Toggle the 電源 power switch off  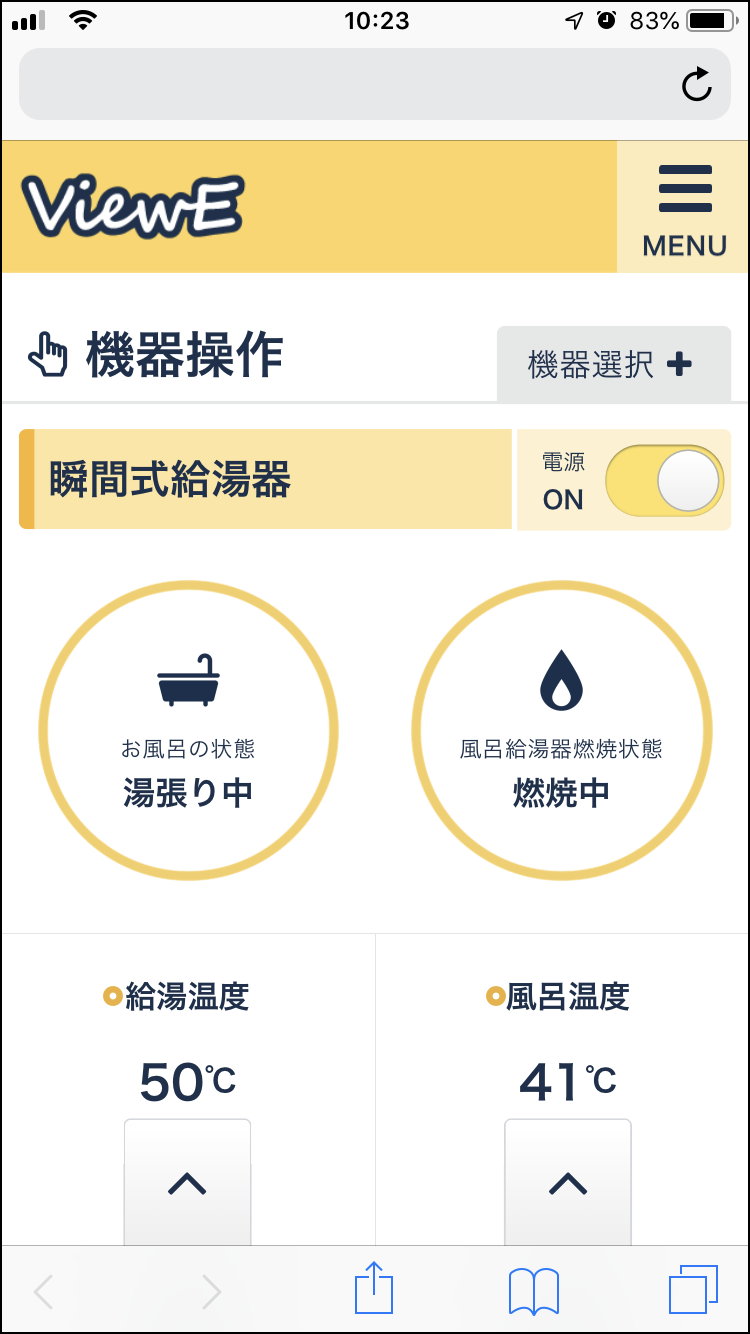coord(664,481)
